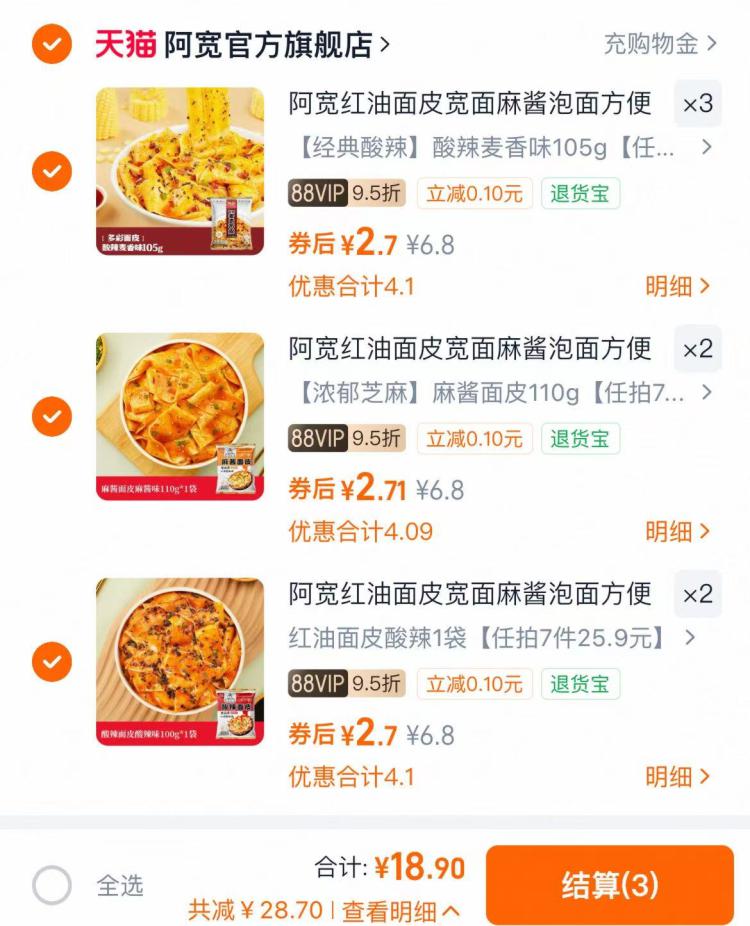Deselect the 红油面皮酸辣1袋 item checkbox
Screen dimensions: 750x926
point(51,661)
